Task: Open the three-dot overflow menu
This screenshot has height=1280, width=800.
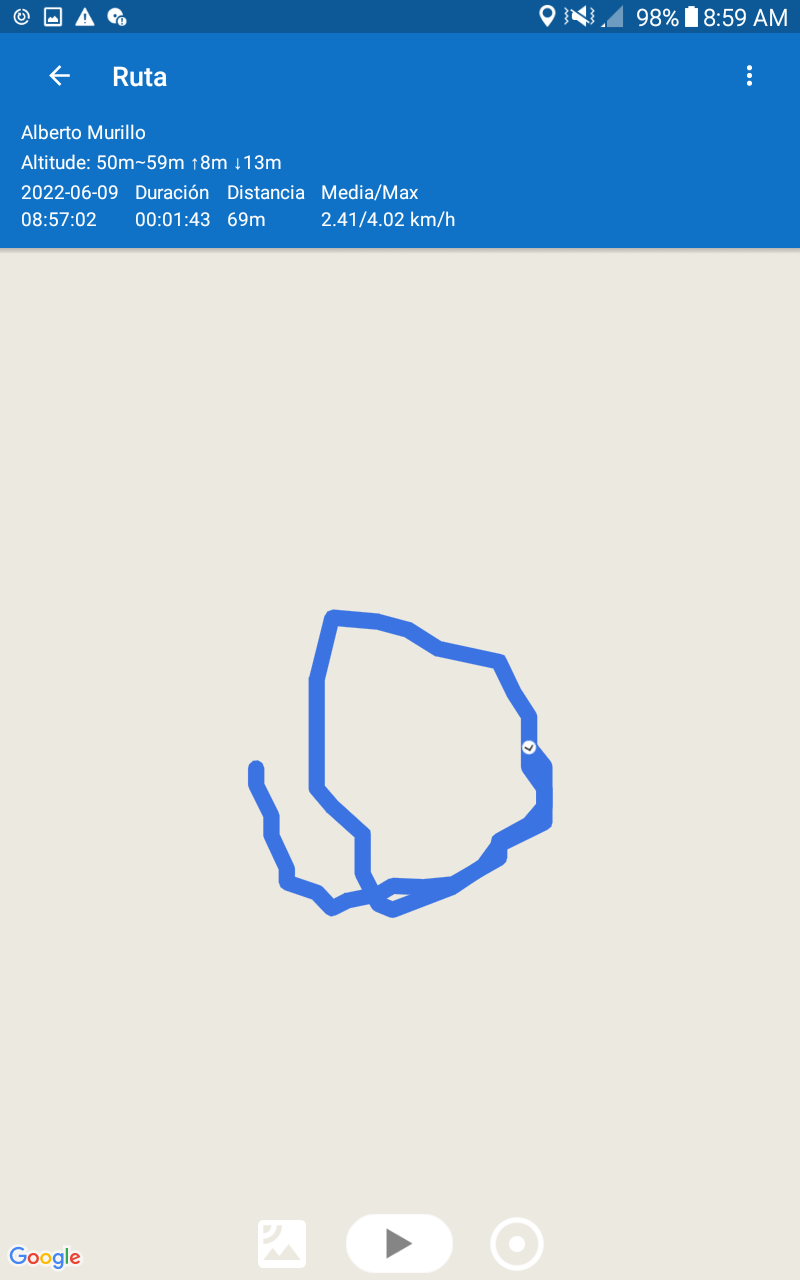Action: pos(749,76)
